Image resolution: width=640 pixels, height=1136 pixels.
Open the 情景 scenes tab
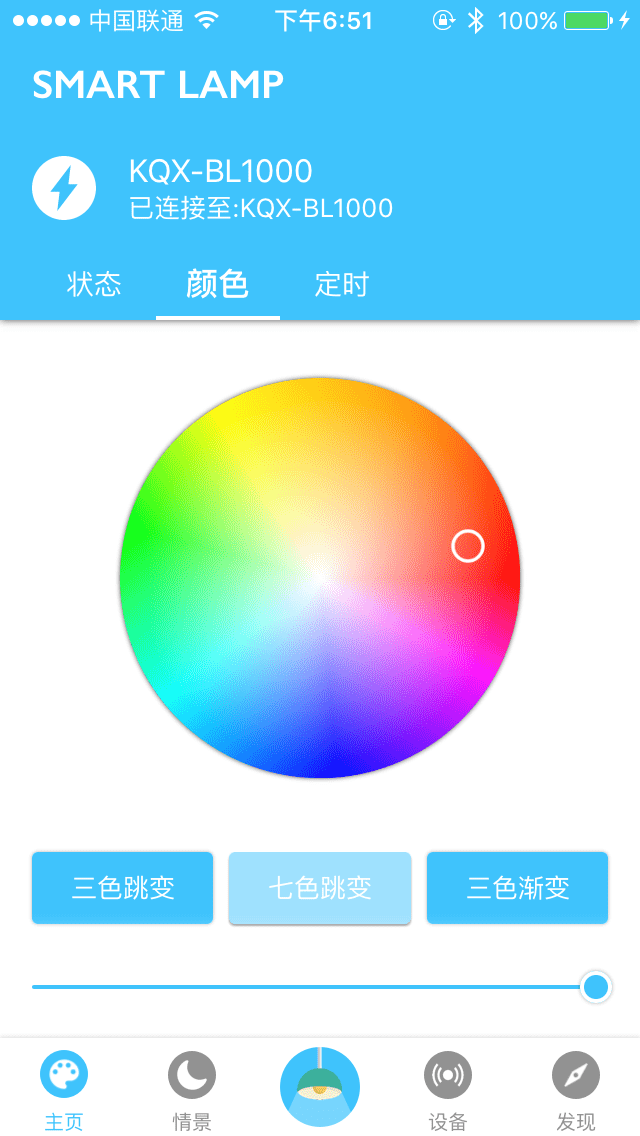(191, 1090)
